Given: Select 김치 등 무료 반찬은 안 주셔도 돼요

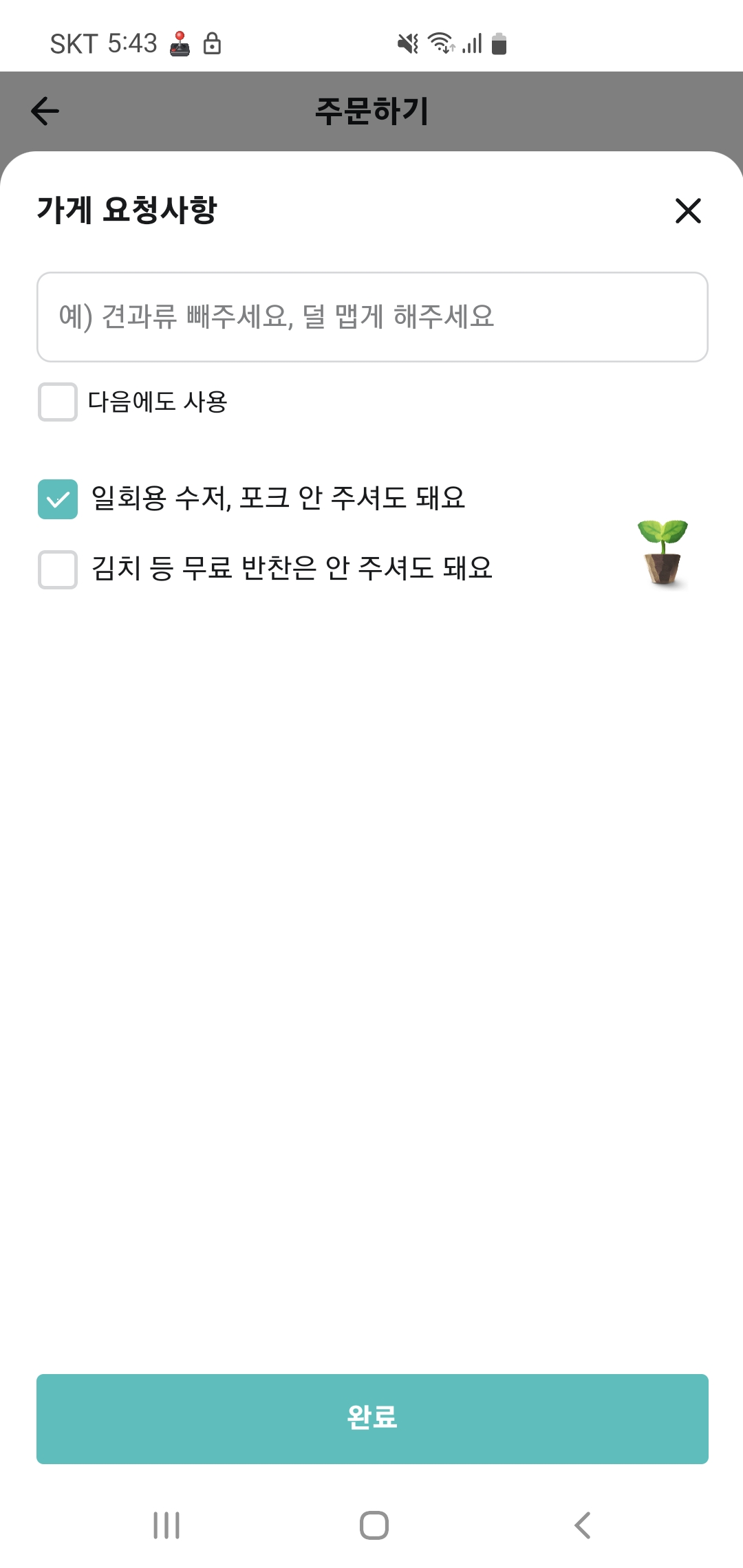Looking at the screenshot, I should [x=58, y=569].
